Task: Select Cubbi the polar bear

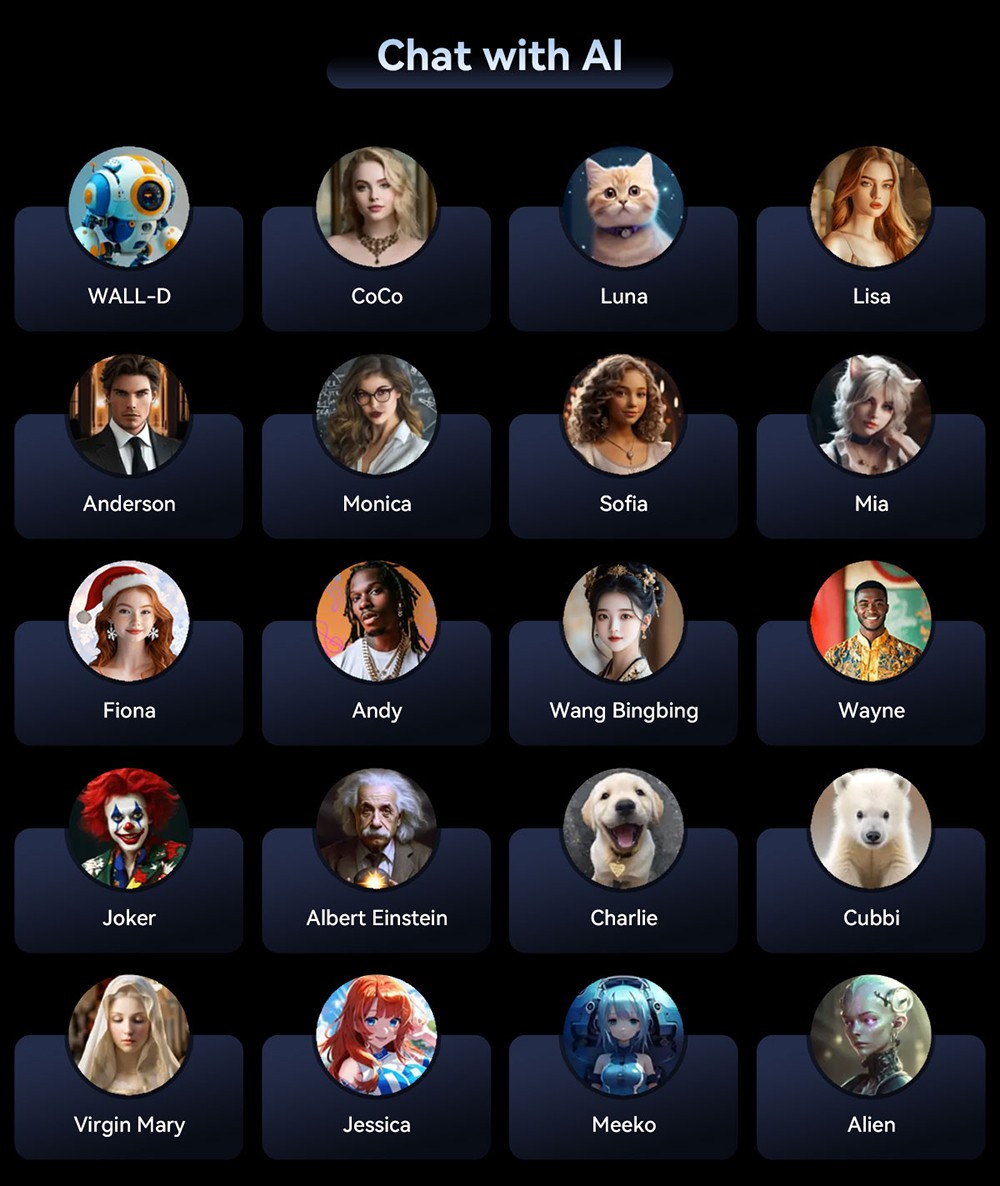Action: click(x=871, y=889)
